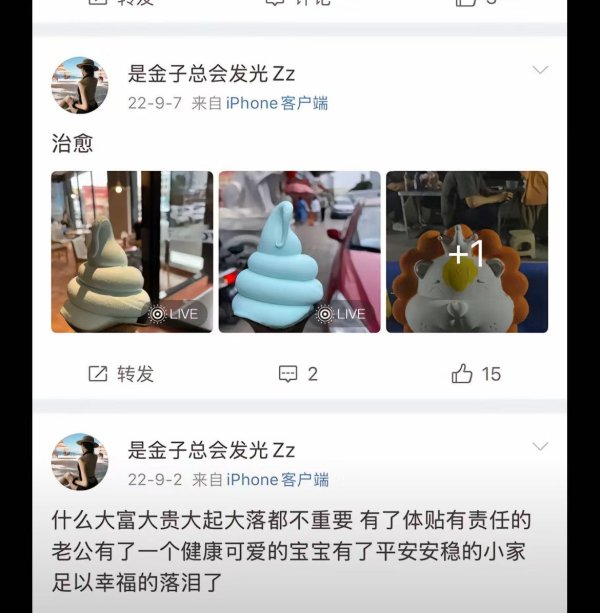
Task: Open the avatar on the 22-9-2 post
Action: (80, 462)
